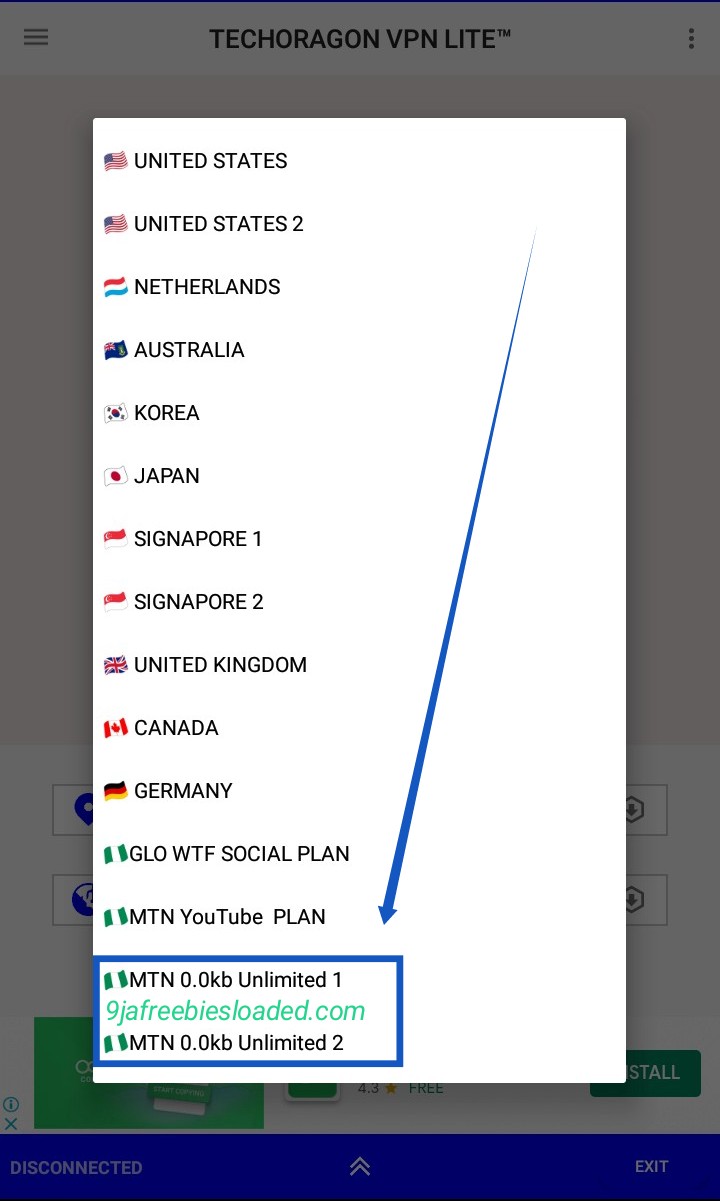Pick MTN 0.0kb Unlimited 2
Screen dimensions: 720x1201
(x=359, y=1043)
